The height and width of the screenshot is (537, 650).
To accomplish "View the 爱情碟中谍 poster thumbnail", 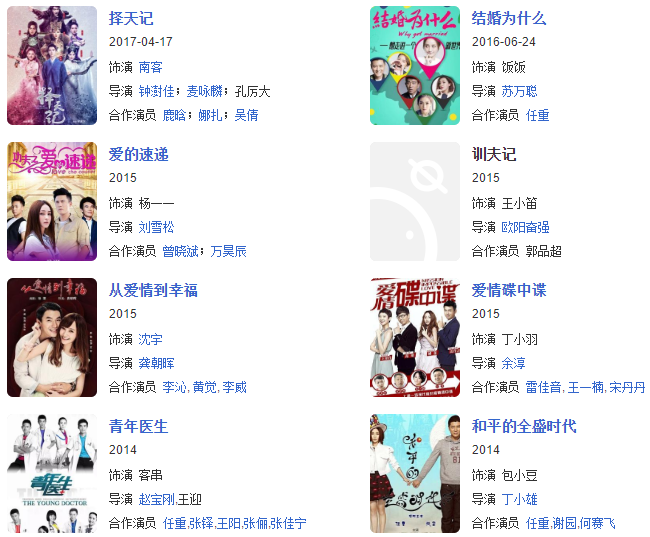I will click(x=415, y=337).
